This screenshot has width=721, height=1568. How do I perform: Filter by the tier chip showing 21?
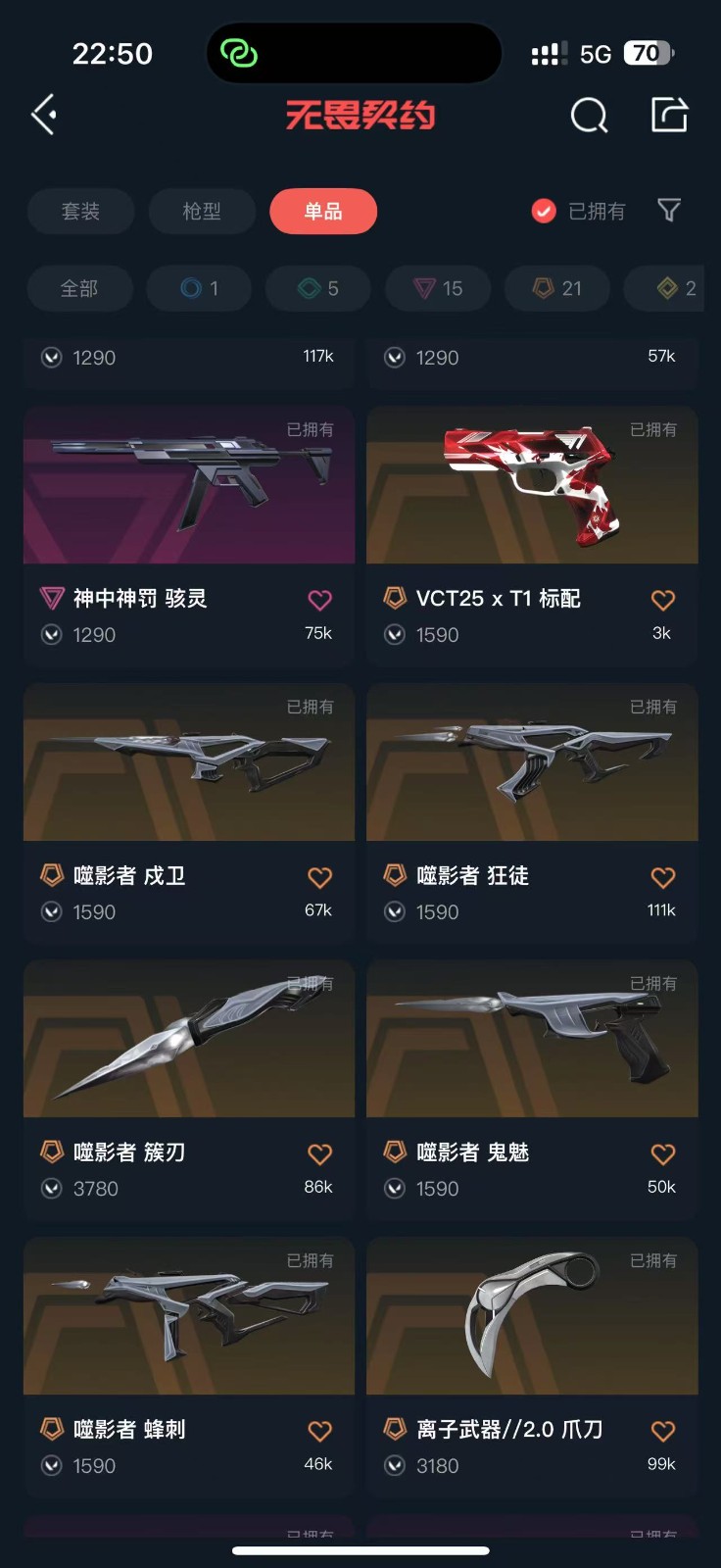pos(557,288)
